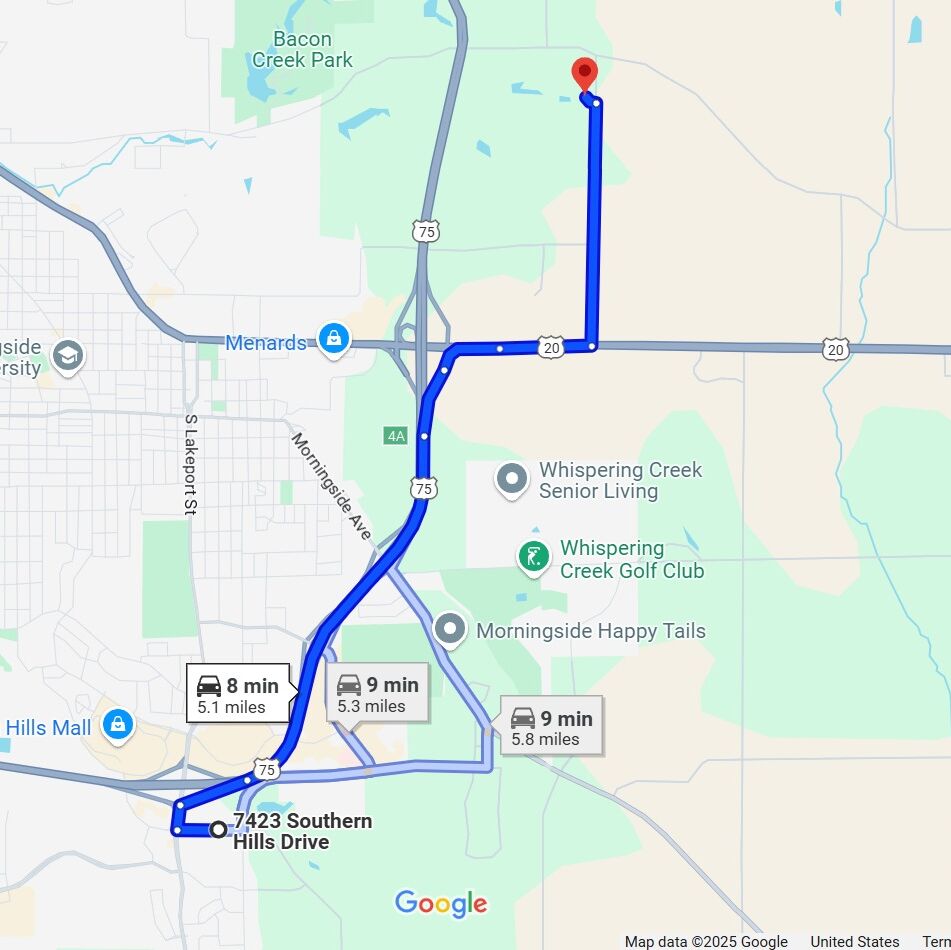Open Morningside Happy Tails place marker
This screenshot has height=950, width=951.
click(x=451, y=630)
